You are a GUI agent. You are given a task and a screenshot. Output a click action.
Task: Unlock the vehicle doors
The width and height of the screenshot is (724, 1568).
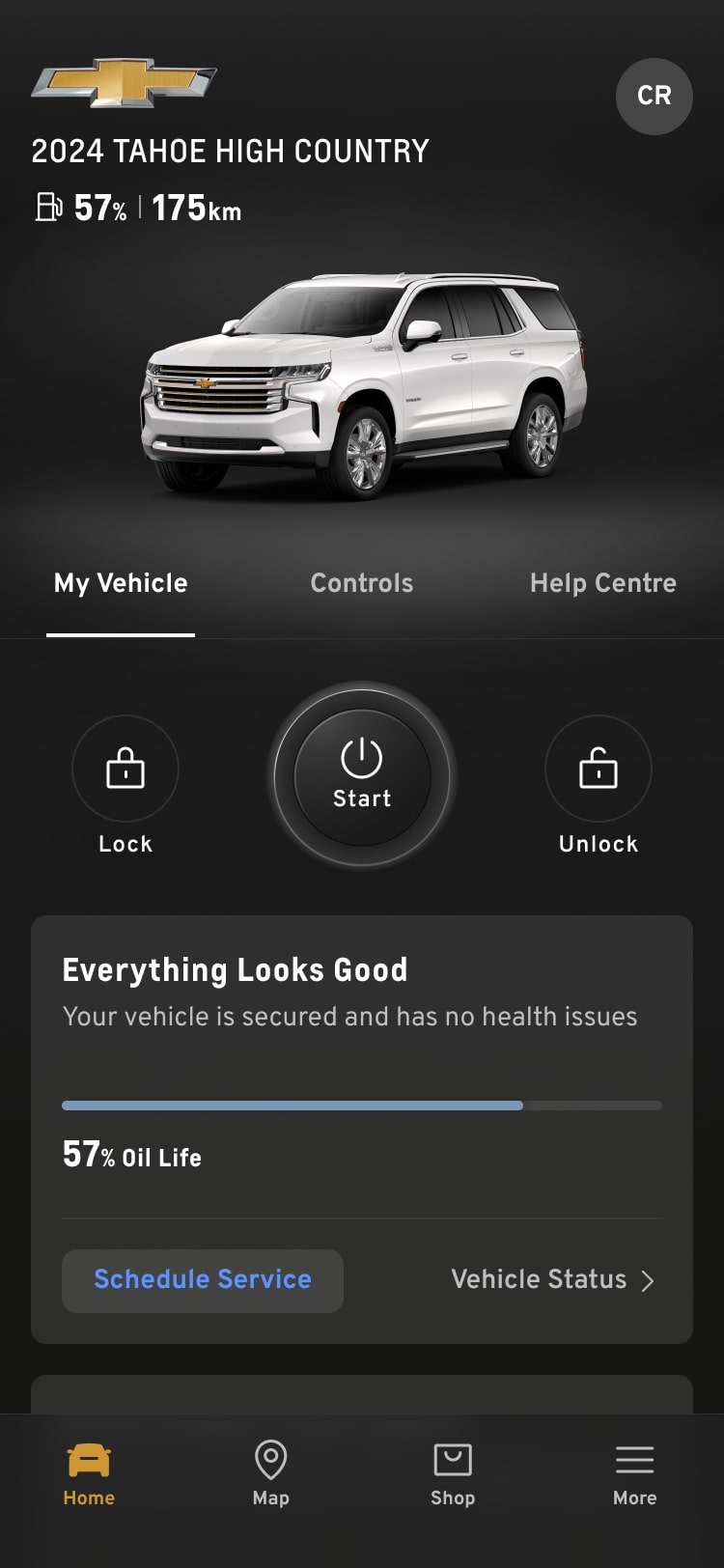tap(599, 770)
